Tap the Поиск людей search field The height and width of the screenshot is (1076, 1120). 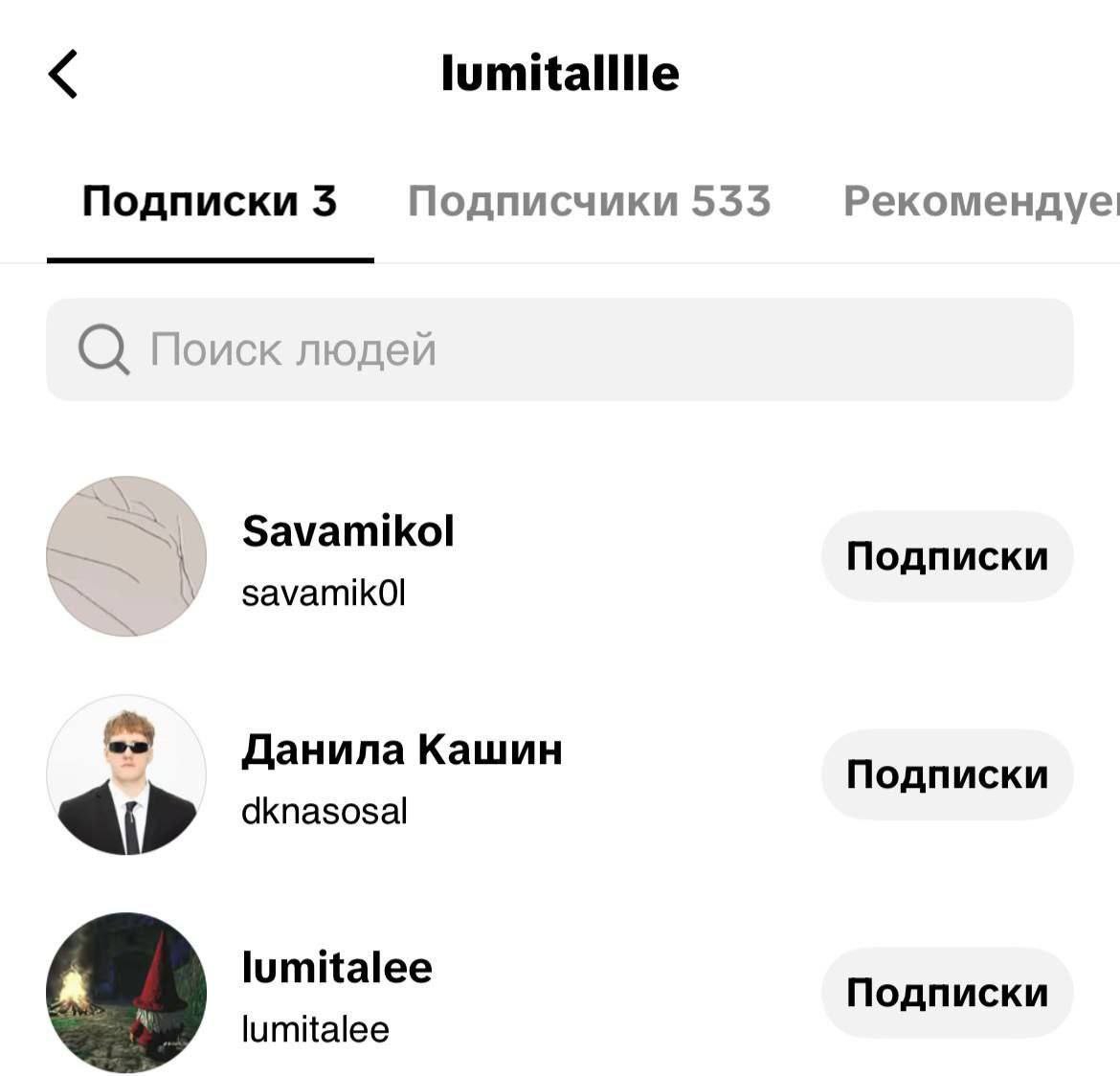tap(560, 349)
